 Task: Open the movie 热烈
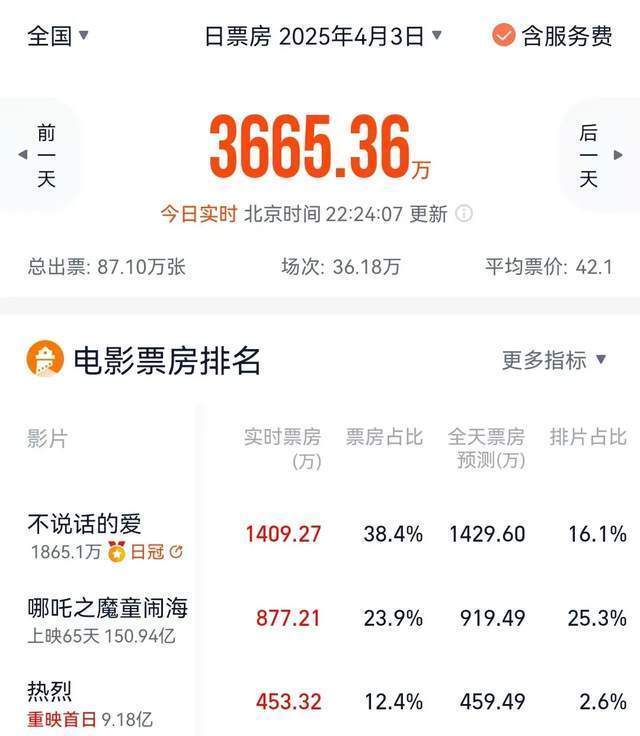[50, 692]
